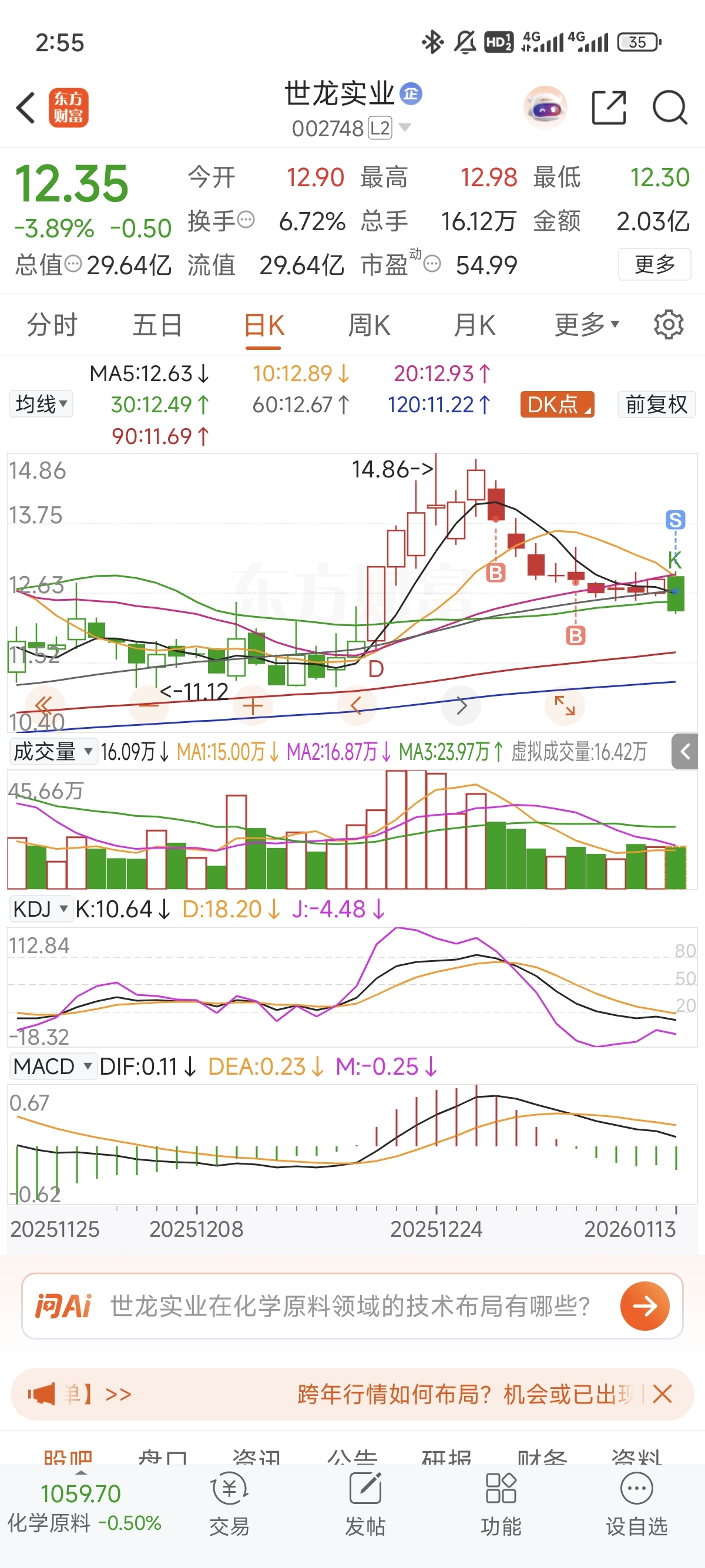Open the search magnifier icon
Screen dimensions: 705x1568
[x=669, y=108]
